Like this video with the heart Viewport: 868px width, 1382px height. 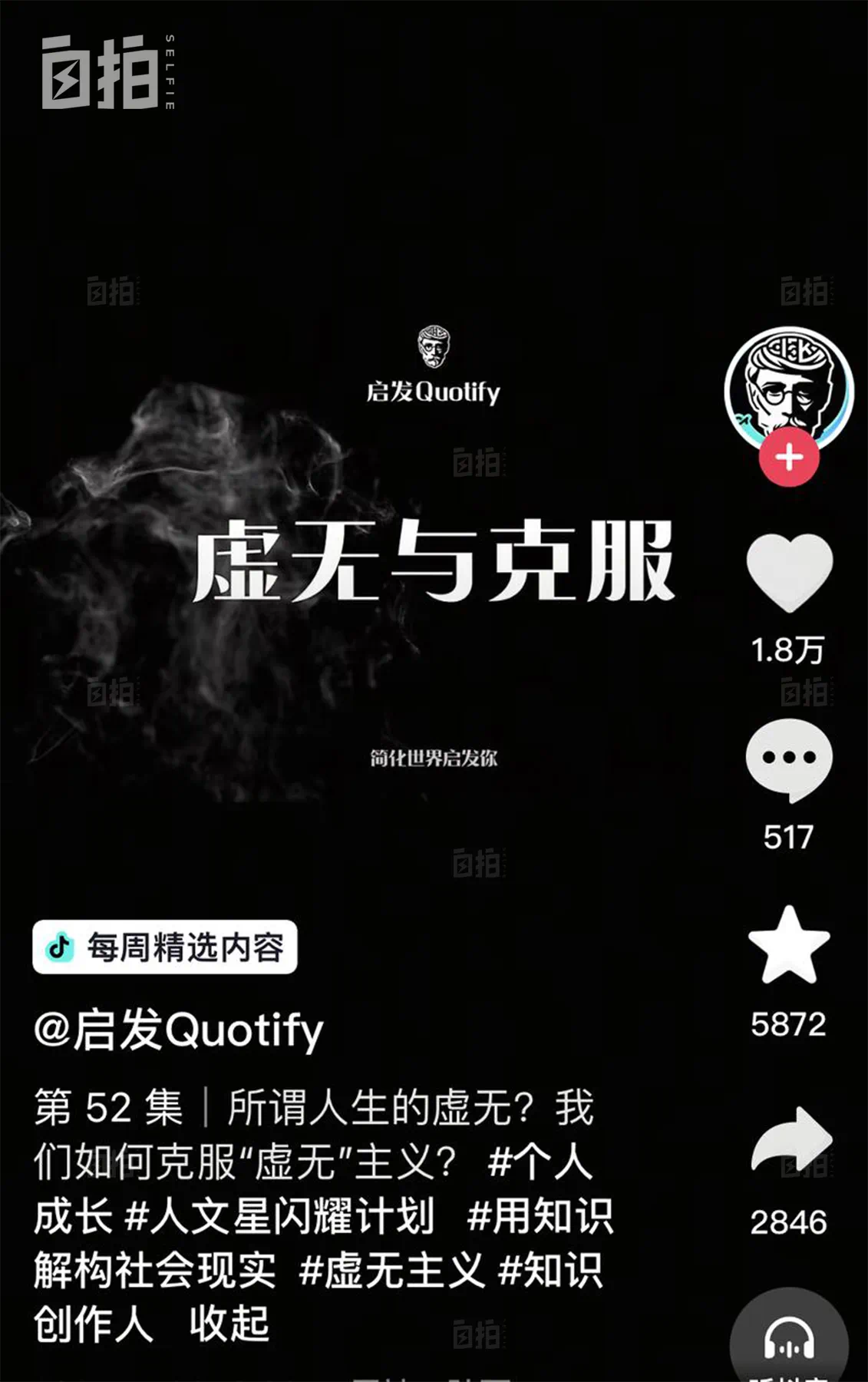tap(789, 573)
